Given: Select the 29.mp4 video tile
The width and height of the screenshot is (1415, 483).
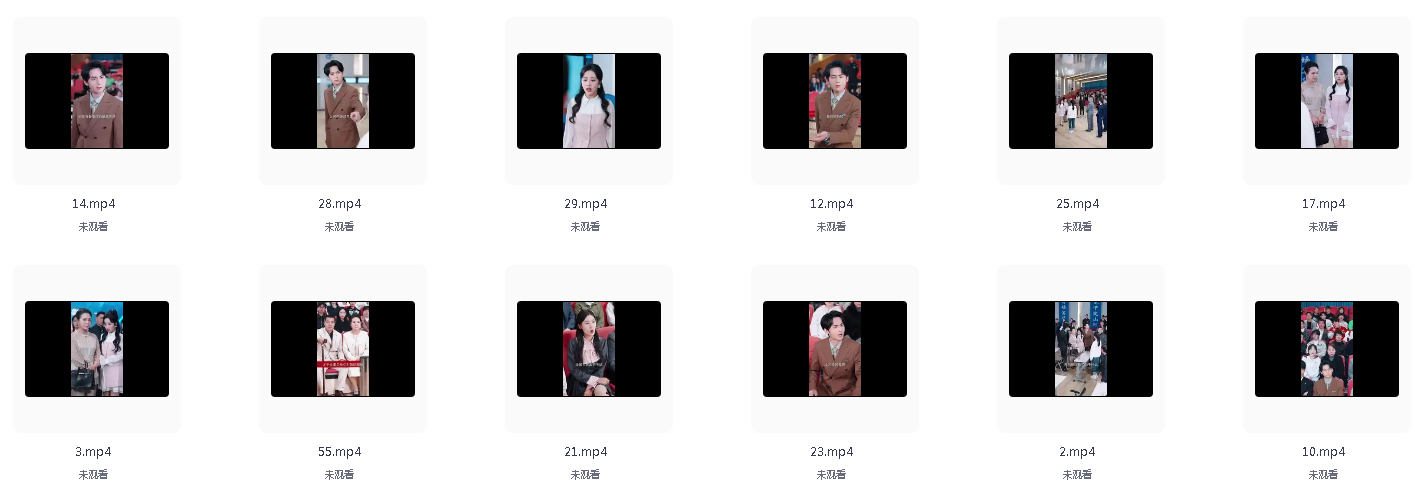Looking at the screenshot, I should point(589,101).
